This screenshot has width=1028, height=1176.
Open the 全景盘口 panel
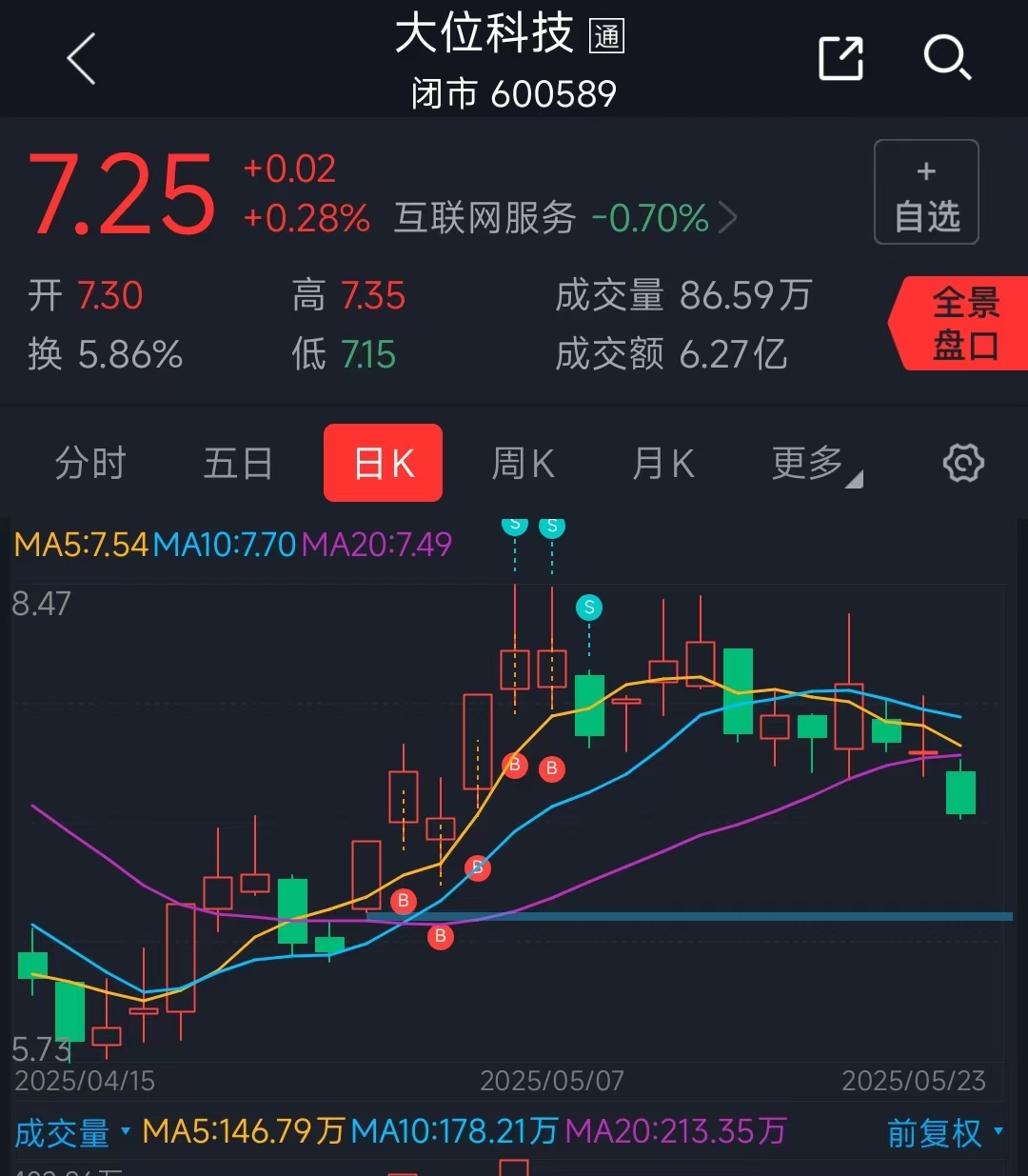coord(959,324)
